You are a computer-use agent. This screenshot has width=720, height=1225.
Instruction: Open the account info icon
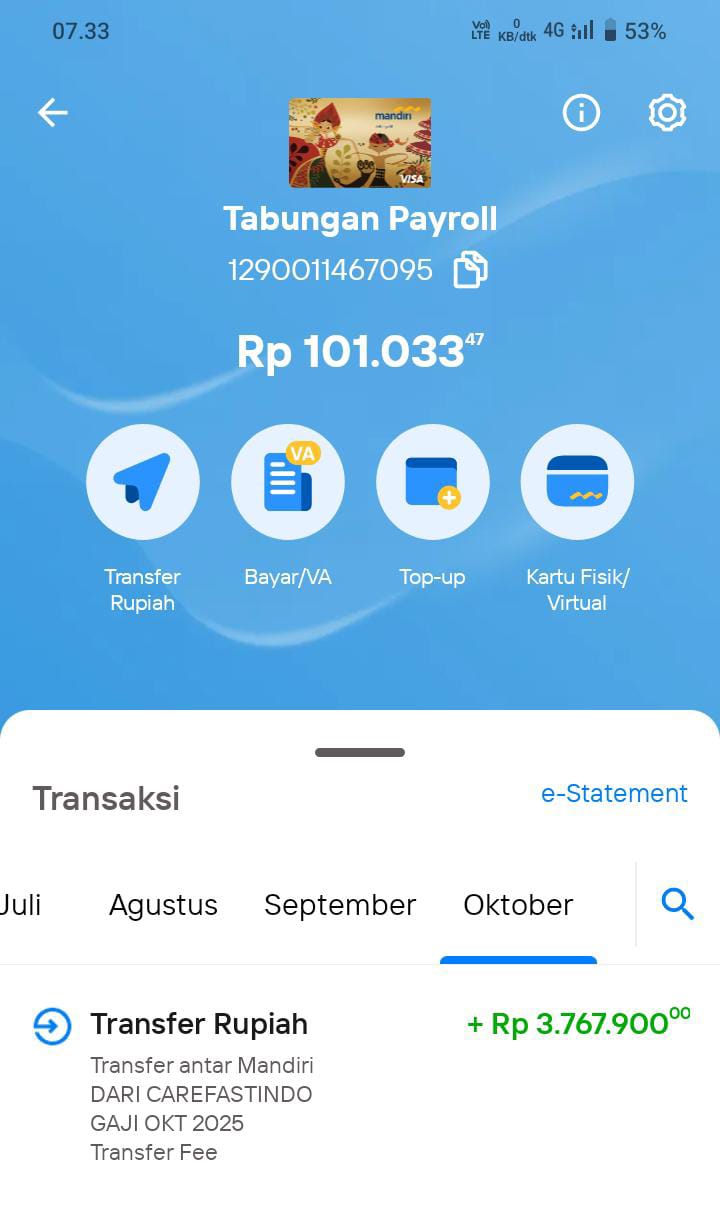click(581, 113)
